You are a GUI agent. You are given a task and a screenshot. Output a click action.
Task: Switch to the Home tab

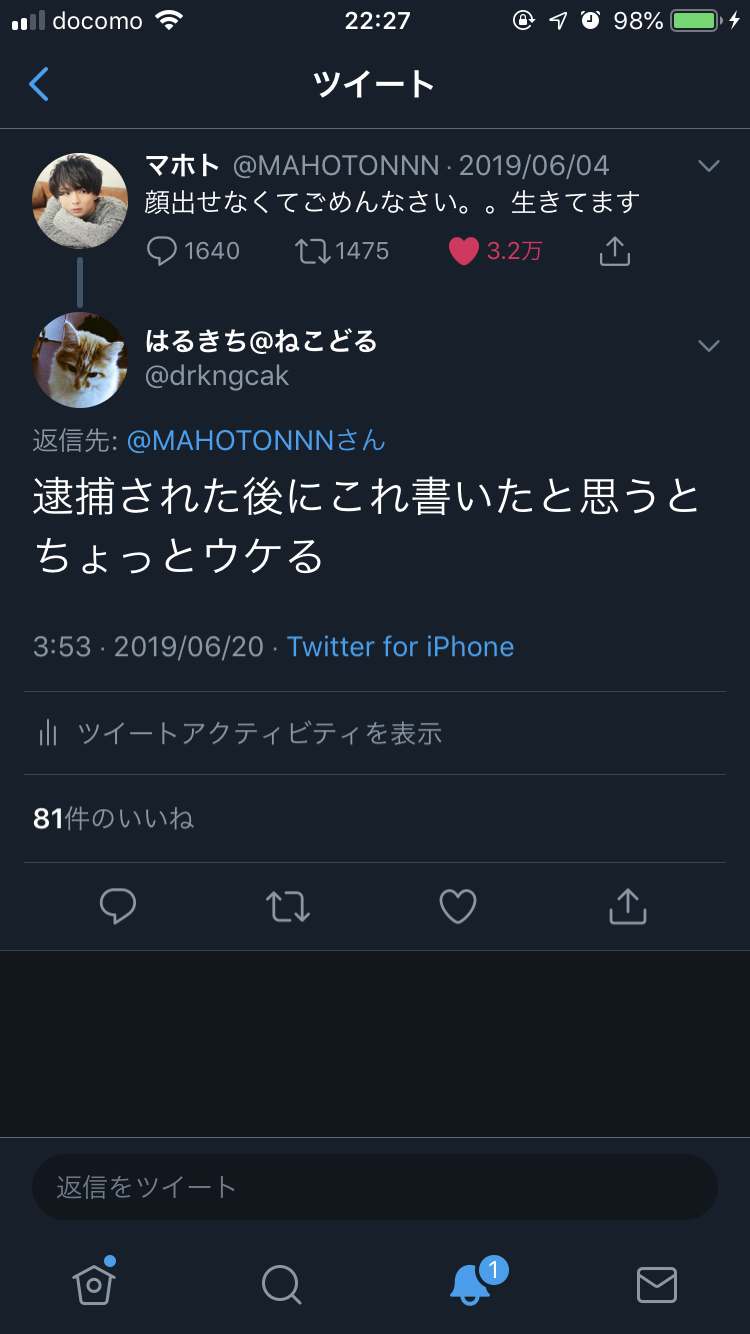click(x=94, y=1284)
